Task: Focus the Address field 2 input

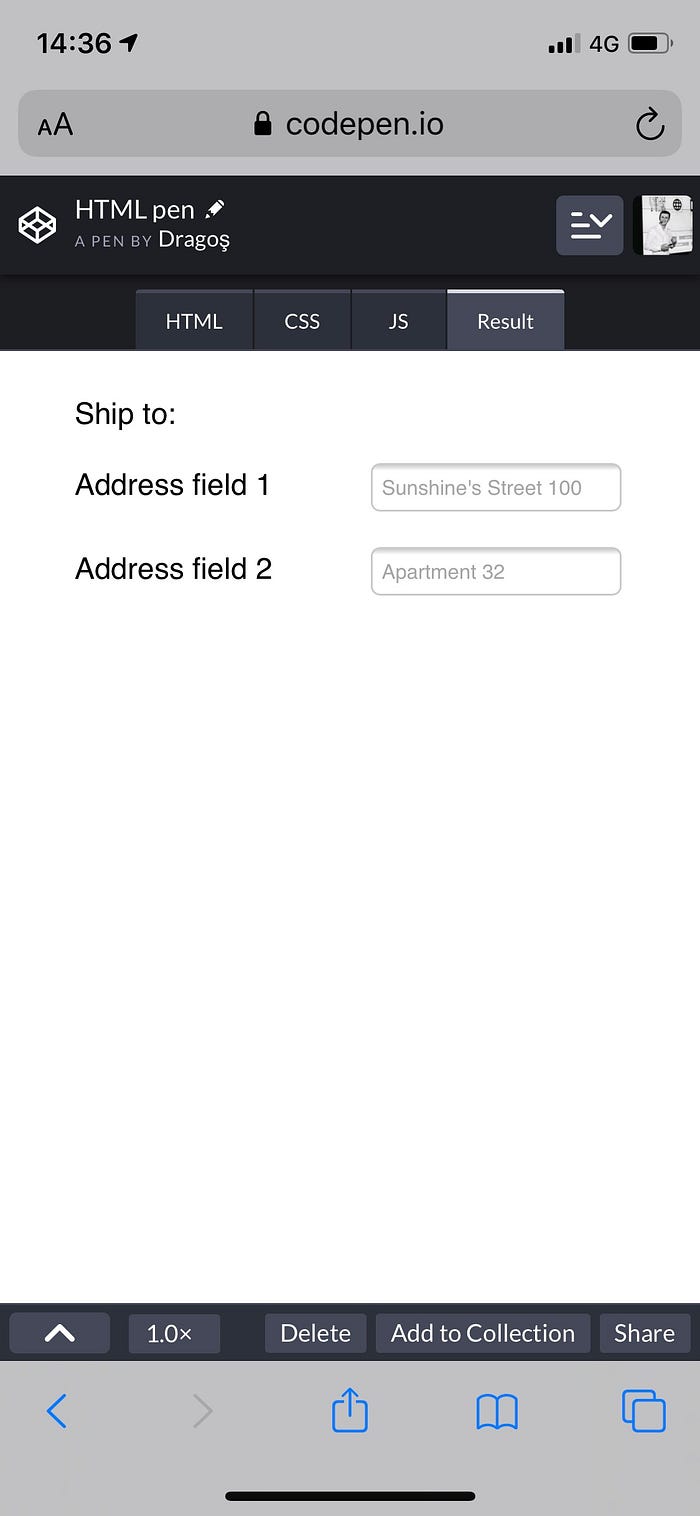Action: (496, 572)
